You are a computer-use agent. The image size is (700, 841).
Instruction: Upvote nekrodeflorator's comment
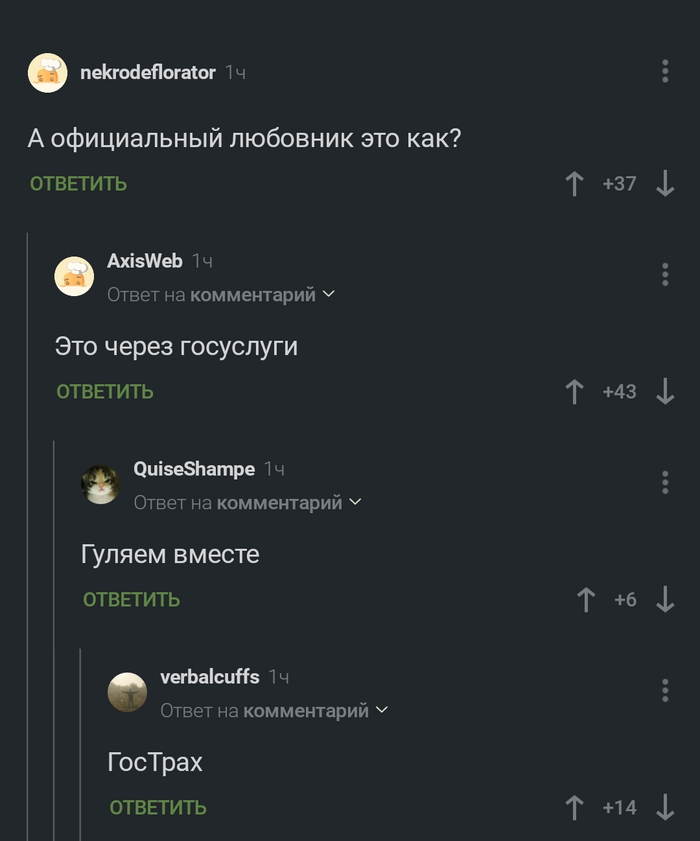[x=574, y=184]
